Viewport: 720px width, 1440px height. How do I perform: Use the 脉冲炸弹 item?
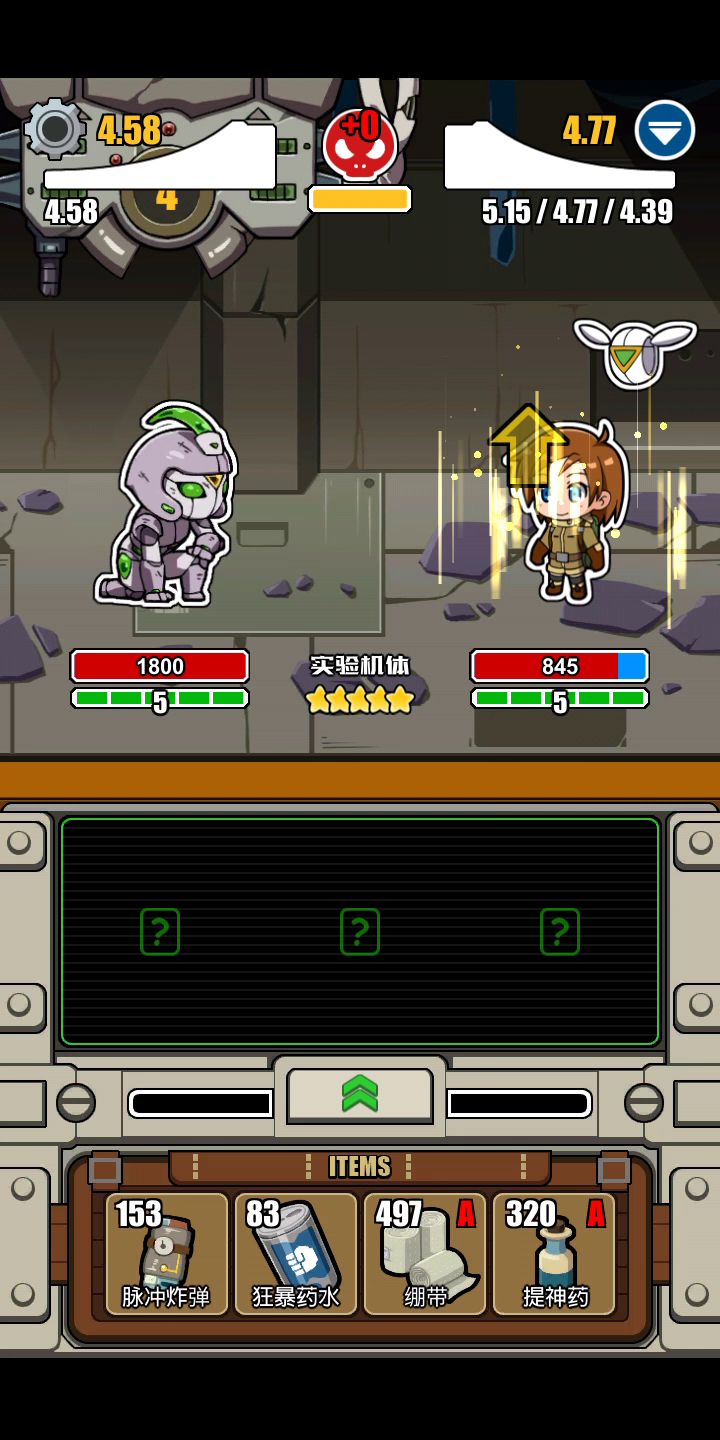coord(167,1253)
